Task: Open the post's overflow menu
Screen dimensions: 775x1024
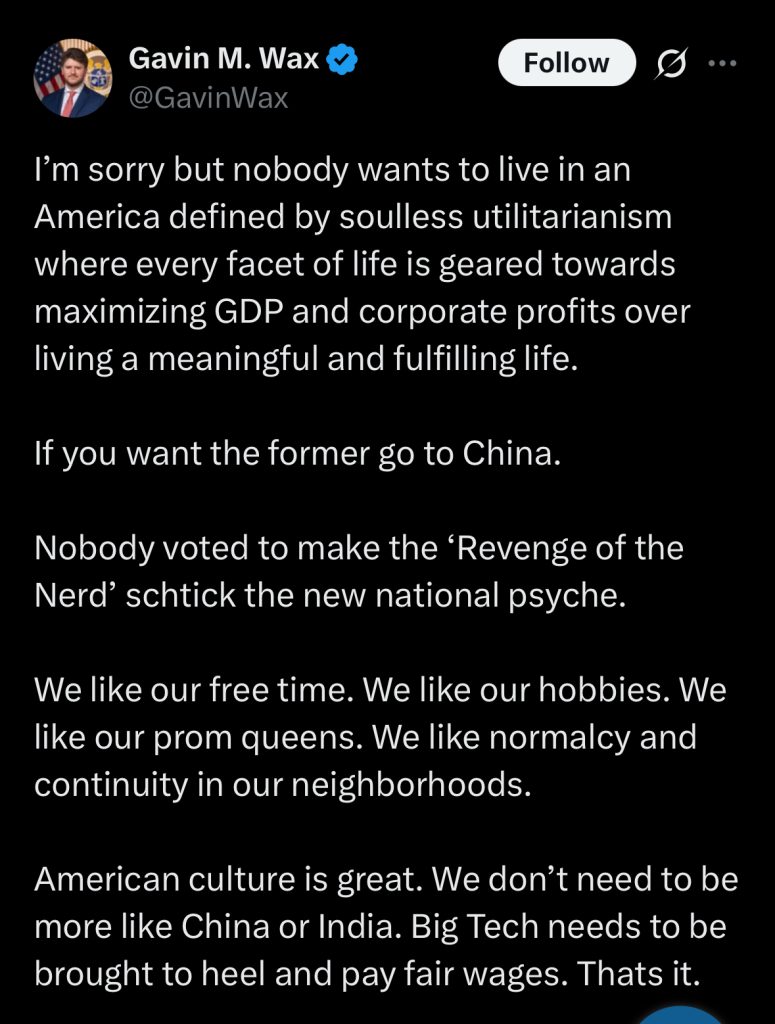Action: click(720, 62)
